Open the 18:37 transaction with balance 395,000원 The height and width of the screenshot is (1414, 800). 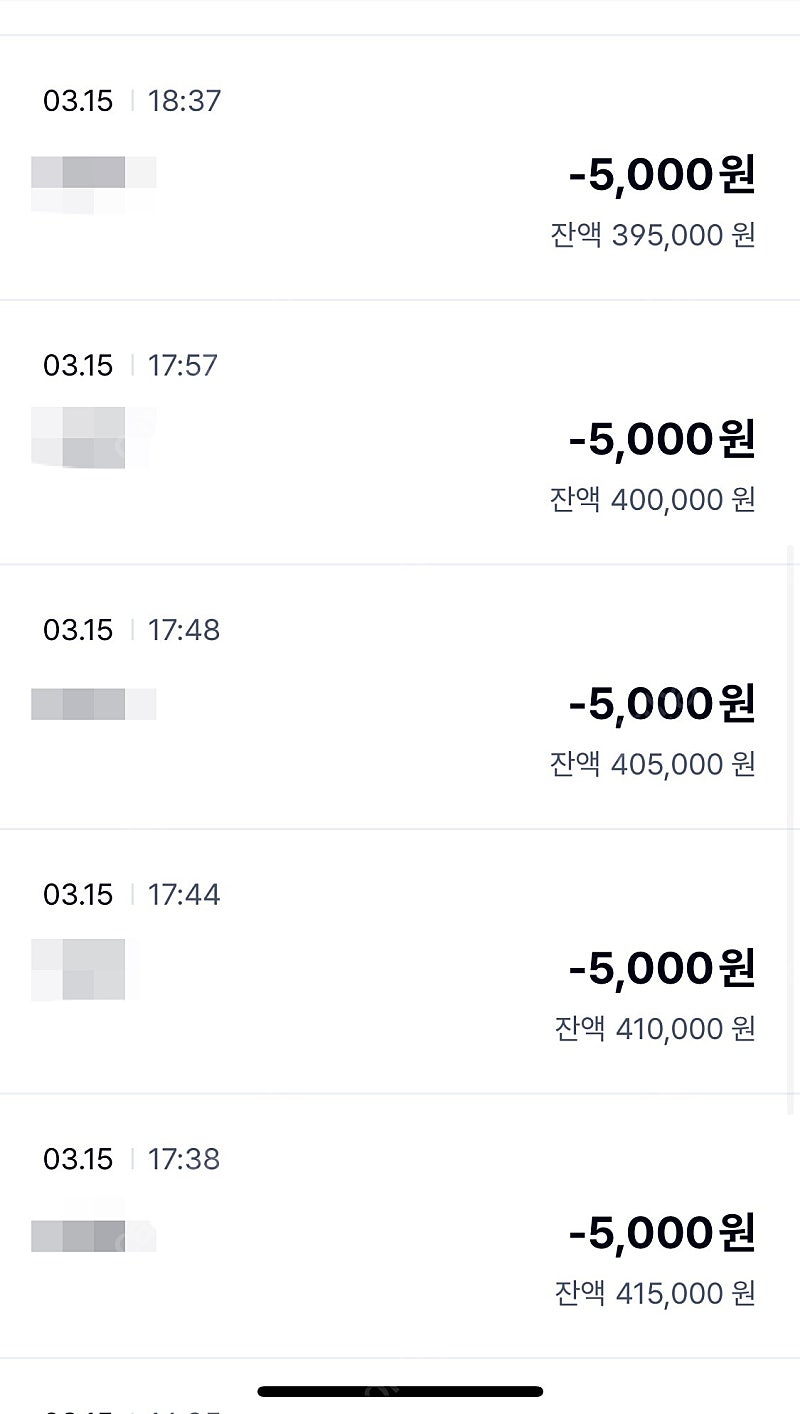(x=400, y=168)
